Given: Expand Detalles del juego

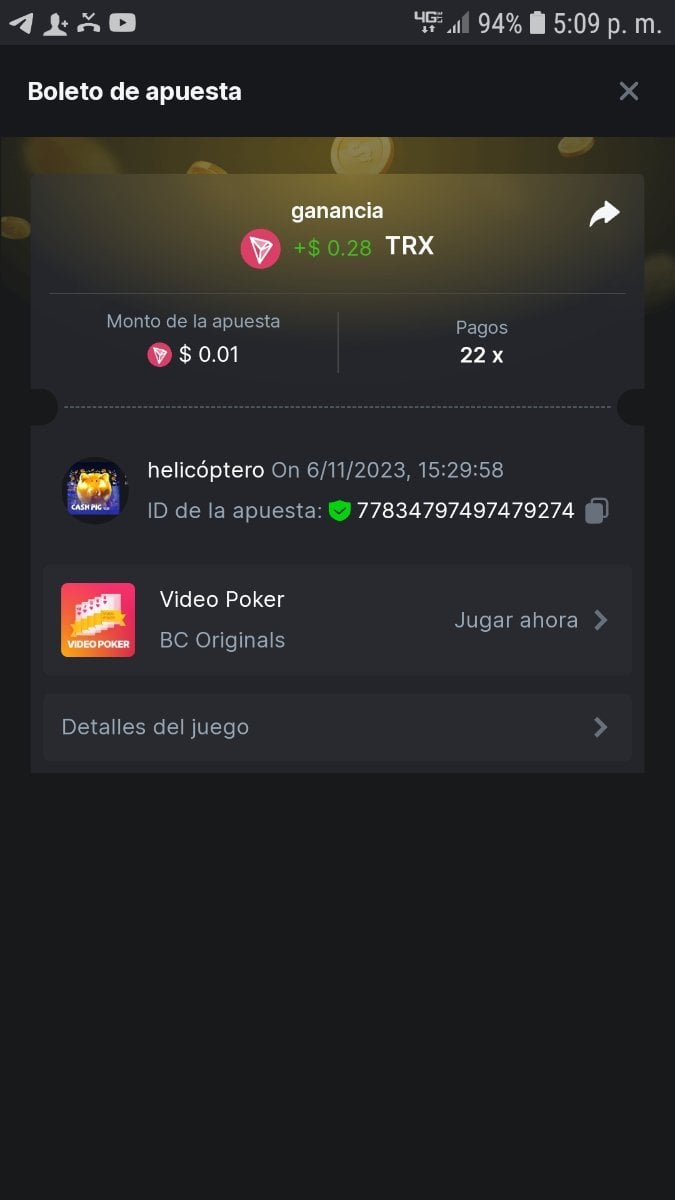Looking at the screenshot, I should tap(337, 727).
